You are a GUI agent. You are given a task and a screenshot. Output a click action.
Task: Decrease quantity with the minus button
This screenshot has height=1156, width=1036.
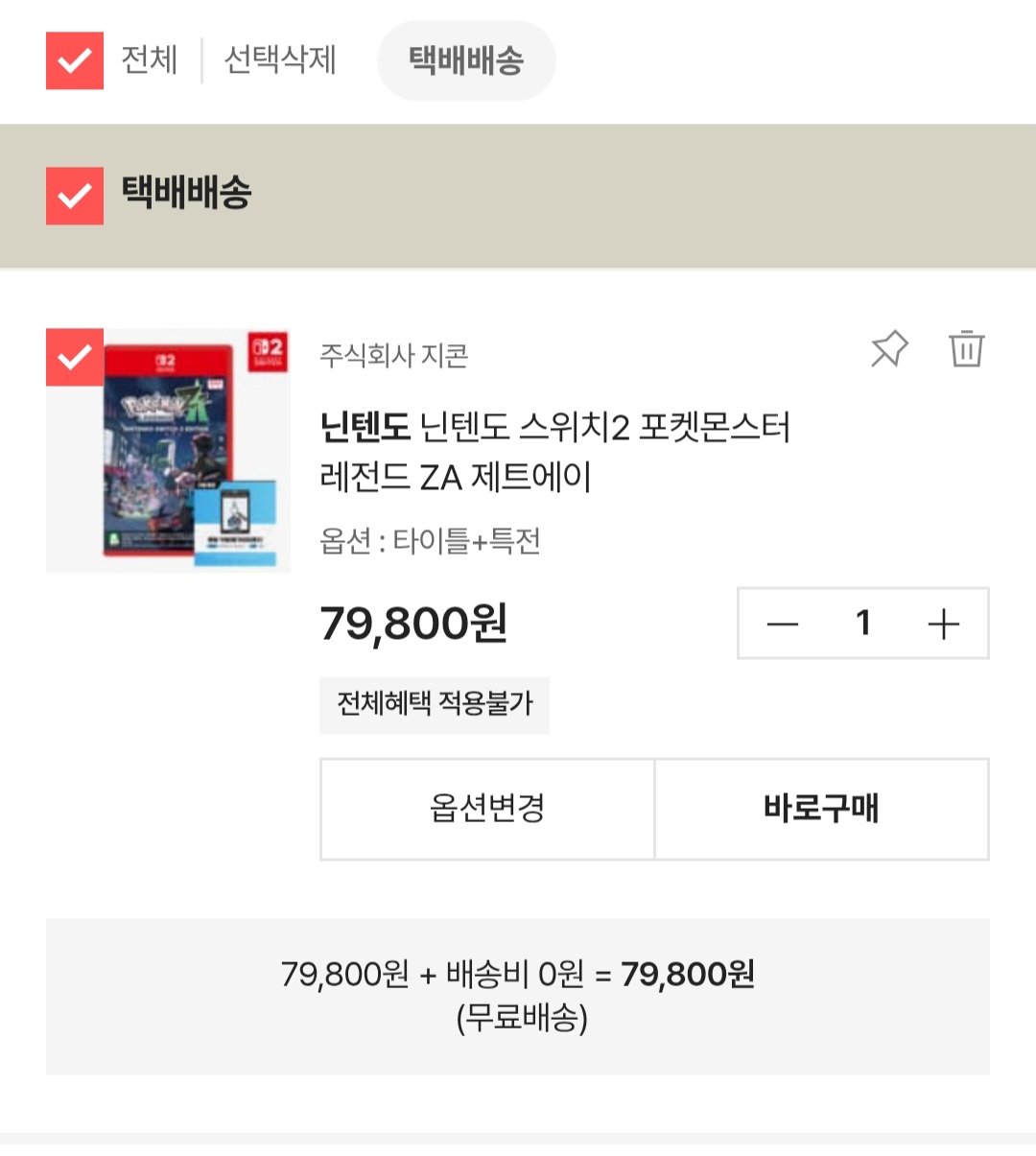tap(783, 625)
